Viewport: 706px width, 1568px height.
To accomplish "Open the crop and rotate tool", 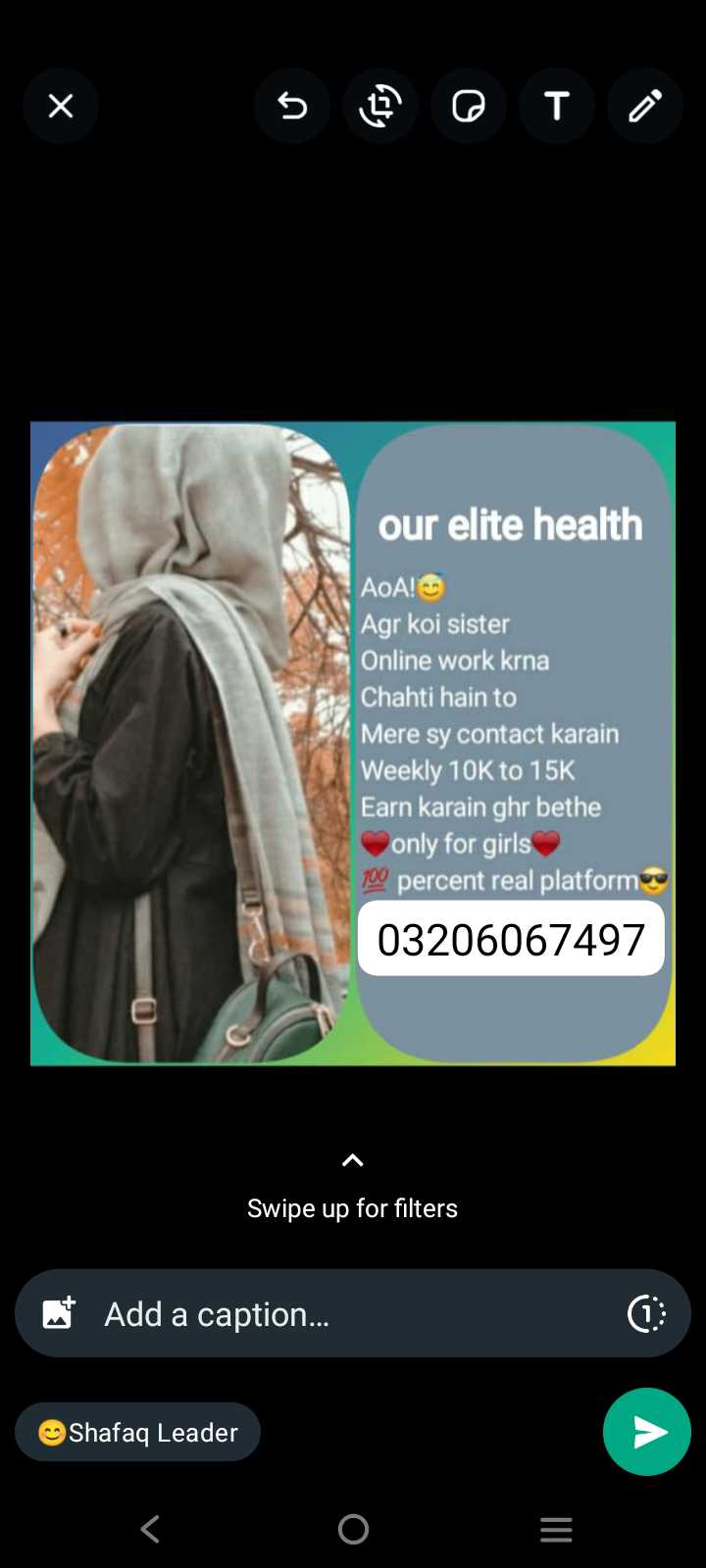I will click(380, 106).
